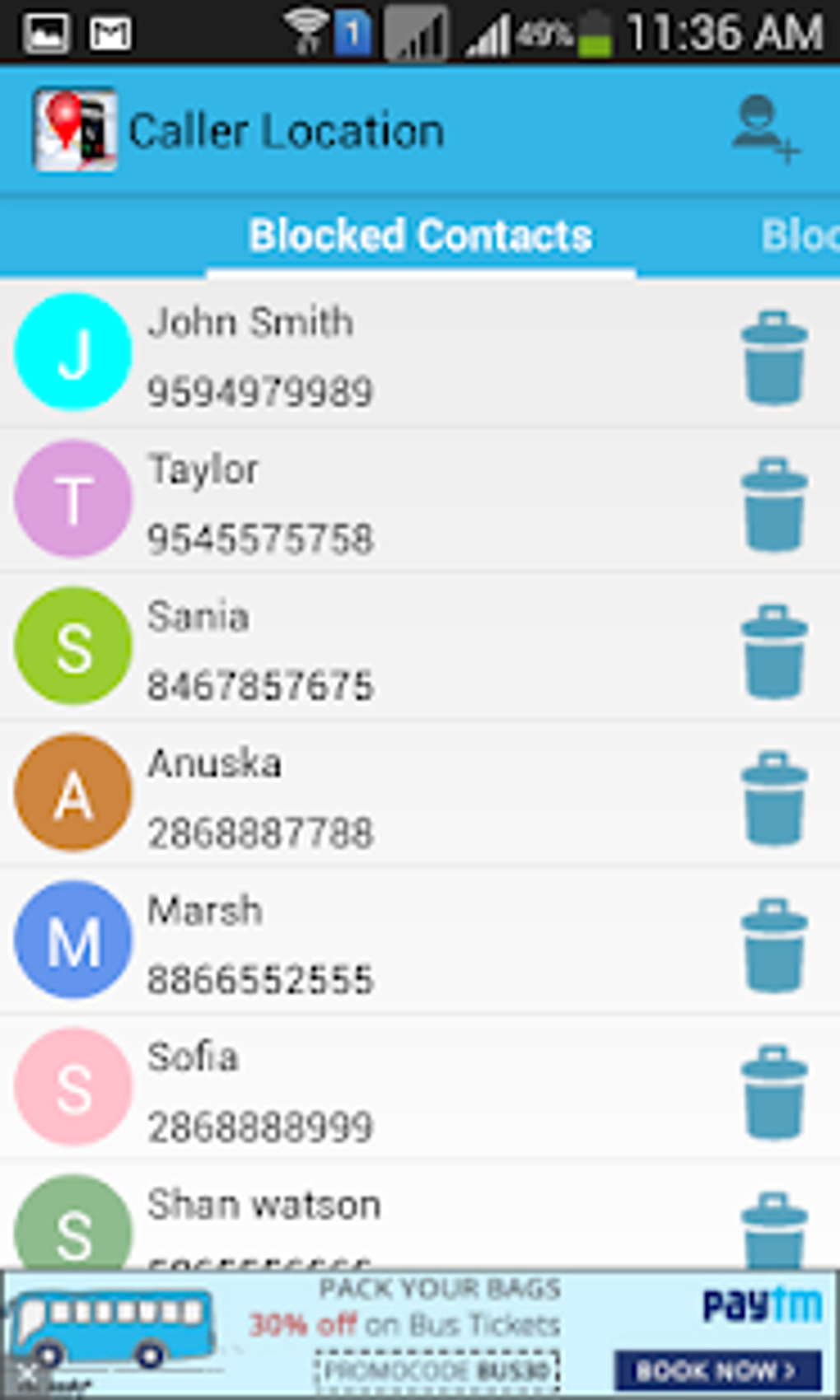
Task: Tap the add contact icon
Action: 766,130
